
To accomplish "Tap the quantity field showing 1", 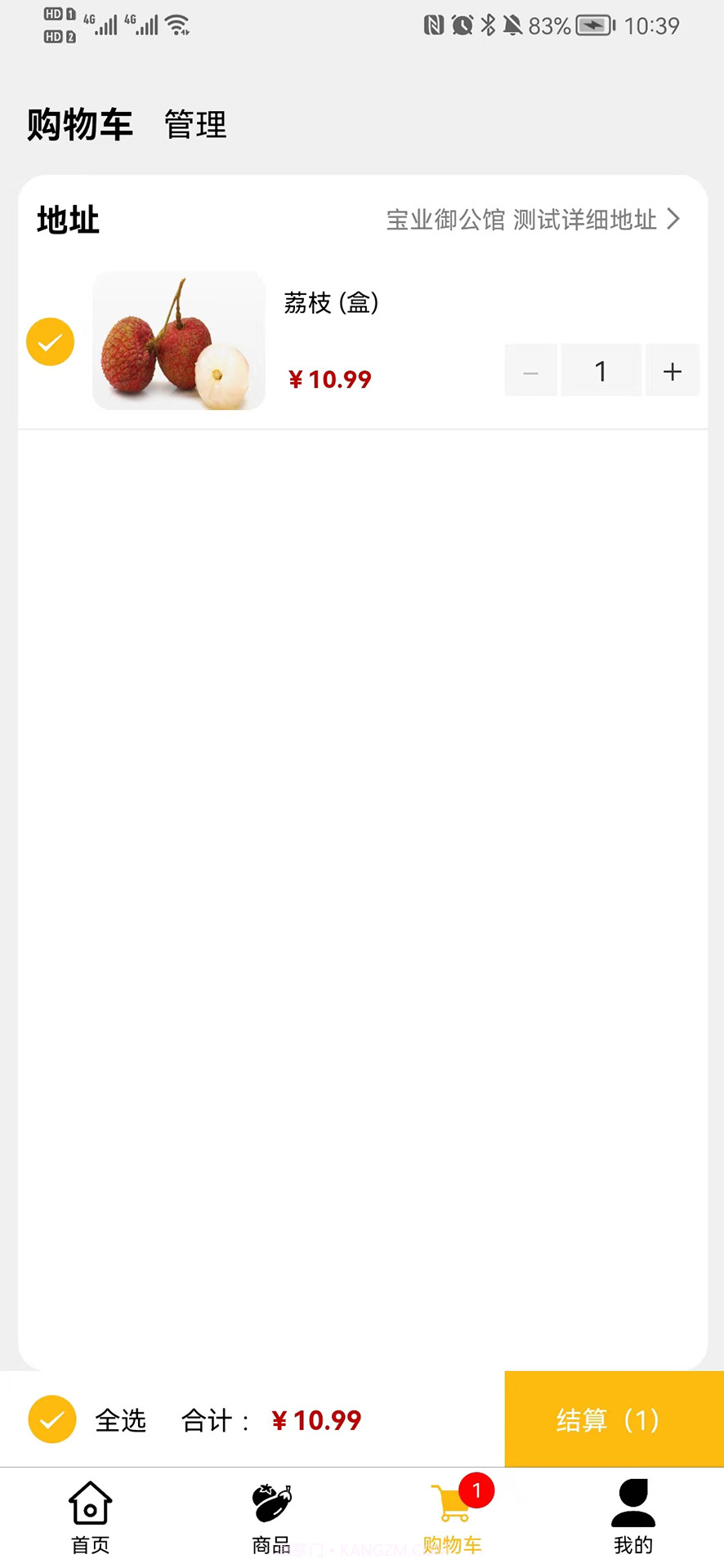I will click(601, 370).
